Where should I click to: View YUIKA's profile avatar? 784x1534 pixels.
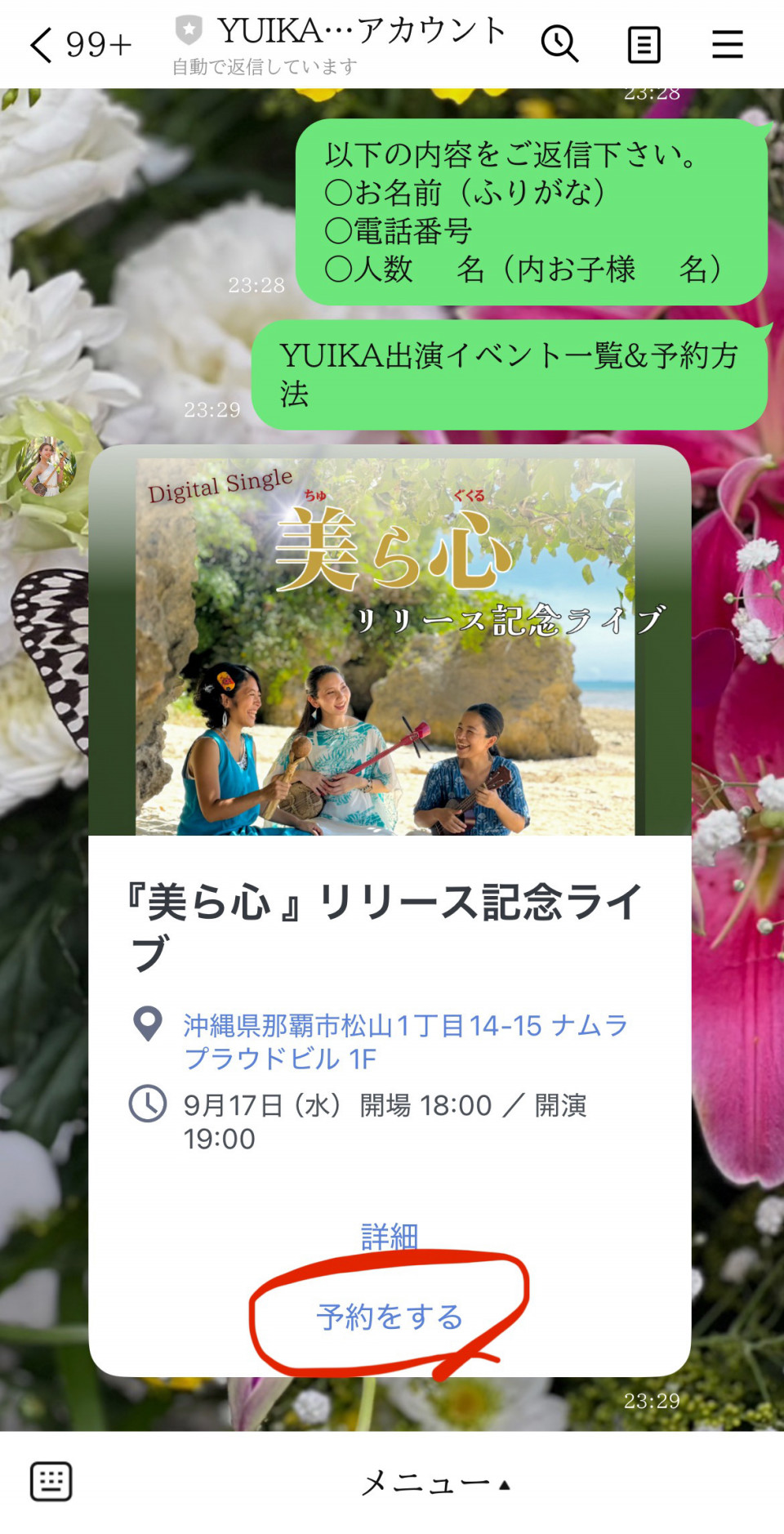tap(47, 466)
